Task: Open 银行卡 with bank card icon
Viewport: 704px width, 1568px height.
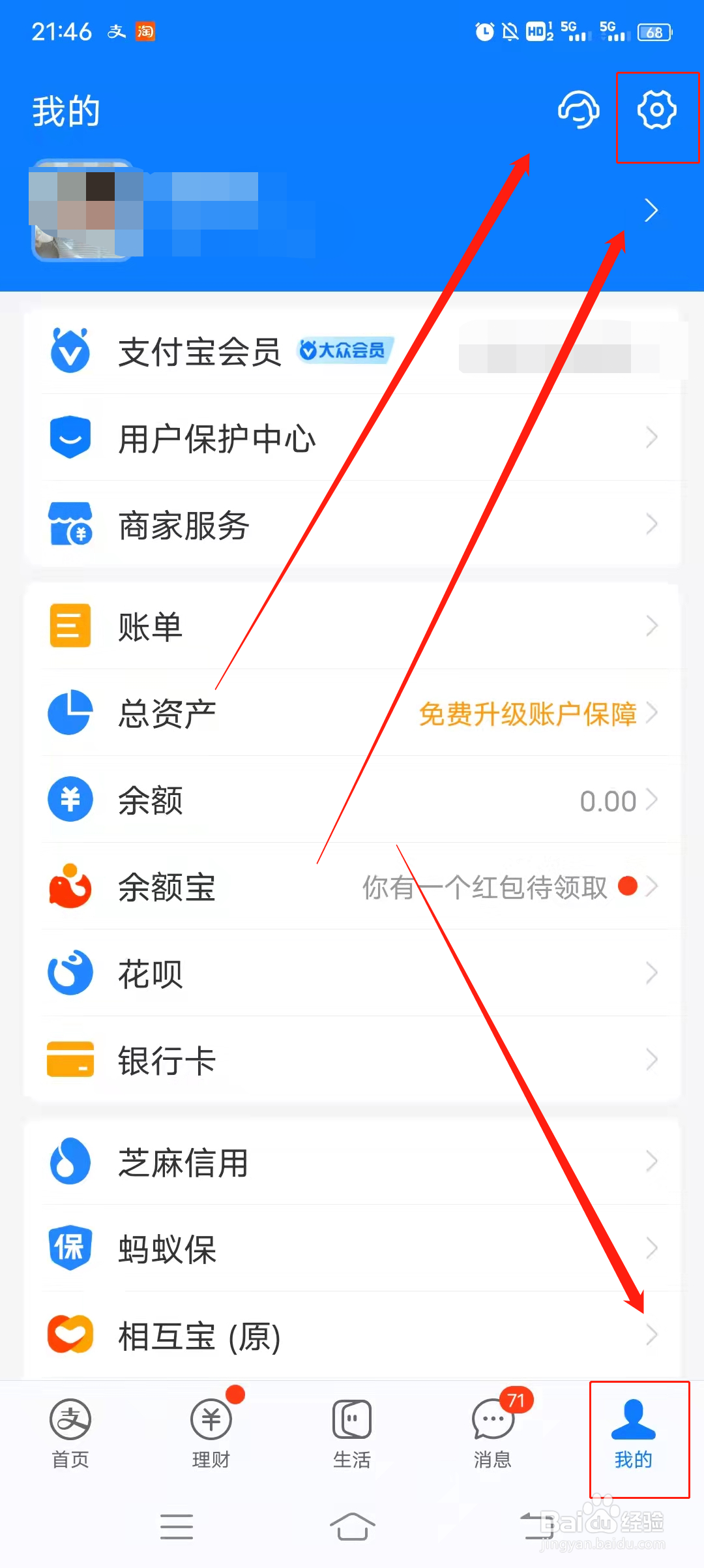Action: (x=69, y=1060)
